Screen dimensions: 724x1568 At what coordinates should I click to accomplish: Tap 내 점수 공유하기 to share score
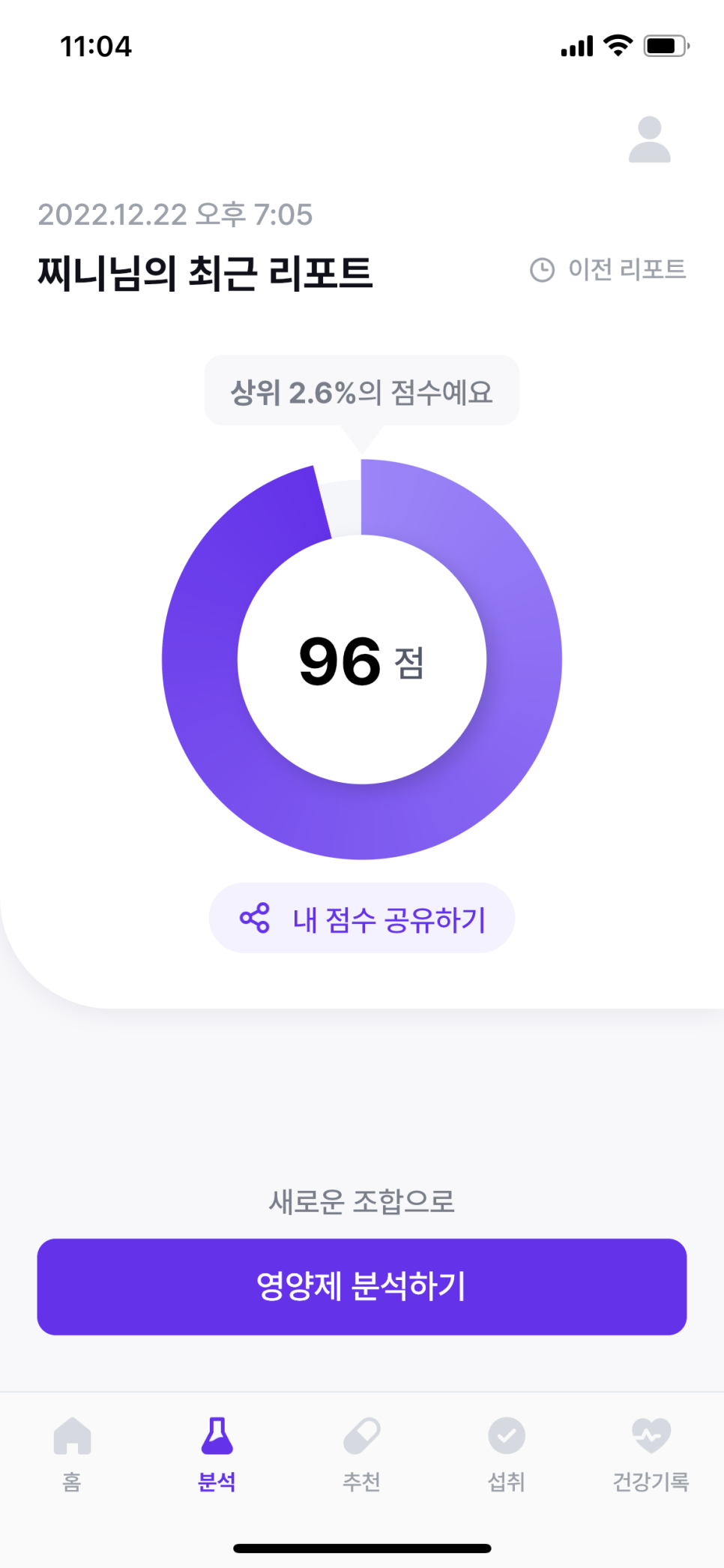(x=362, y=918)
